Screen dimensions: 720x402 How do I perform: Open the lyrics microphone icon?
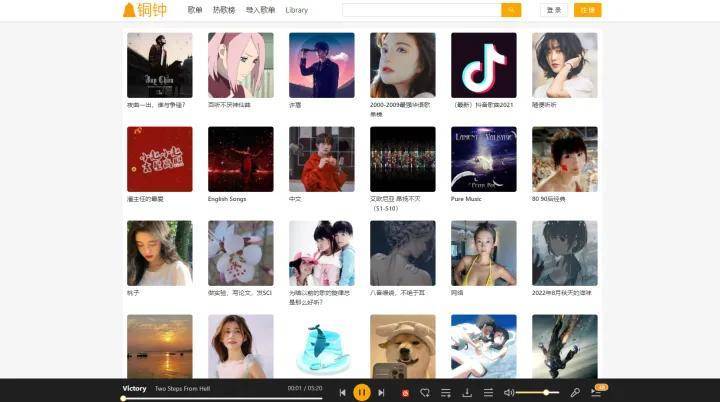click(x=575, y=393)
